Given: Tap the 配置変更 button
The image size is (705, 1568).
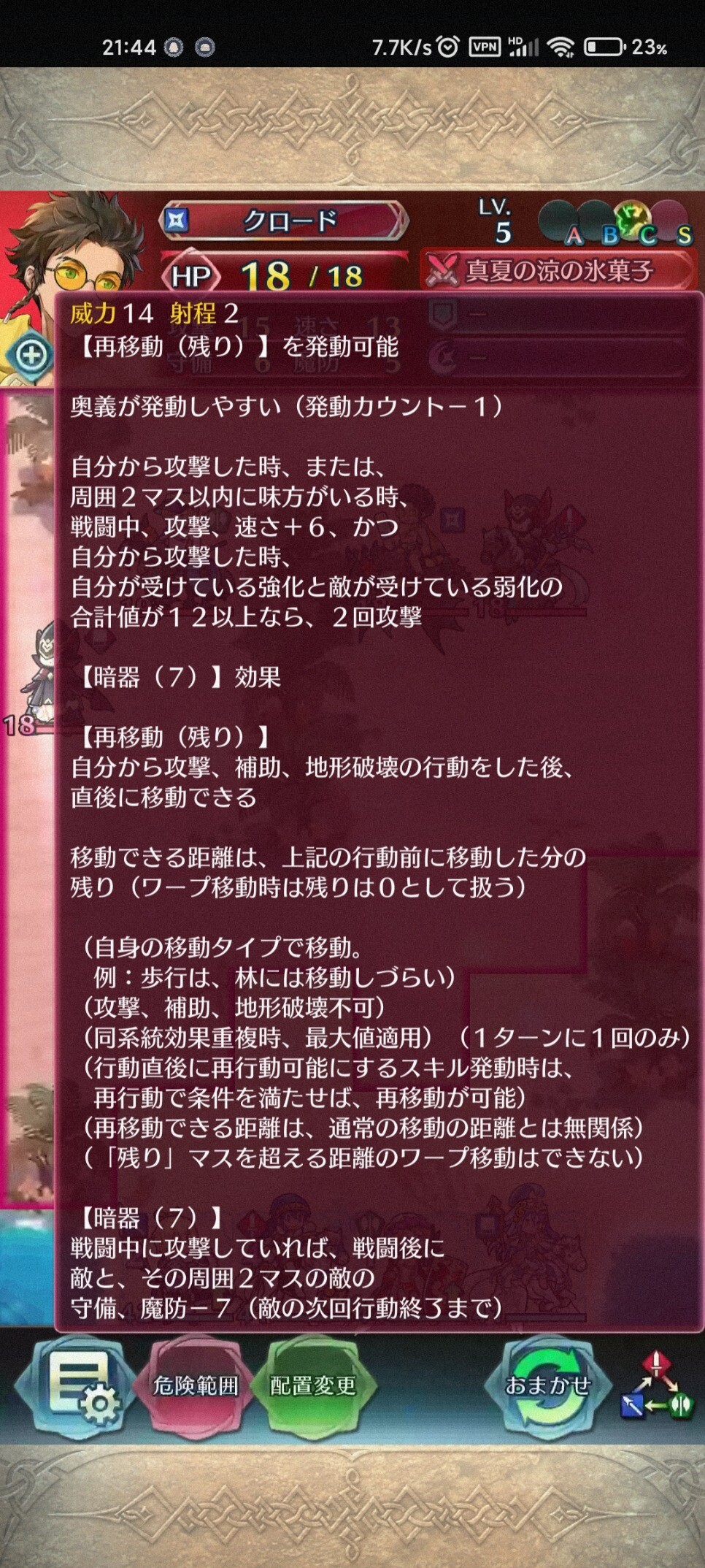Looking at the screenshot, I should (x=312, y=1385).
